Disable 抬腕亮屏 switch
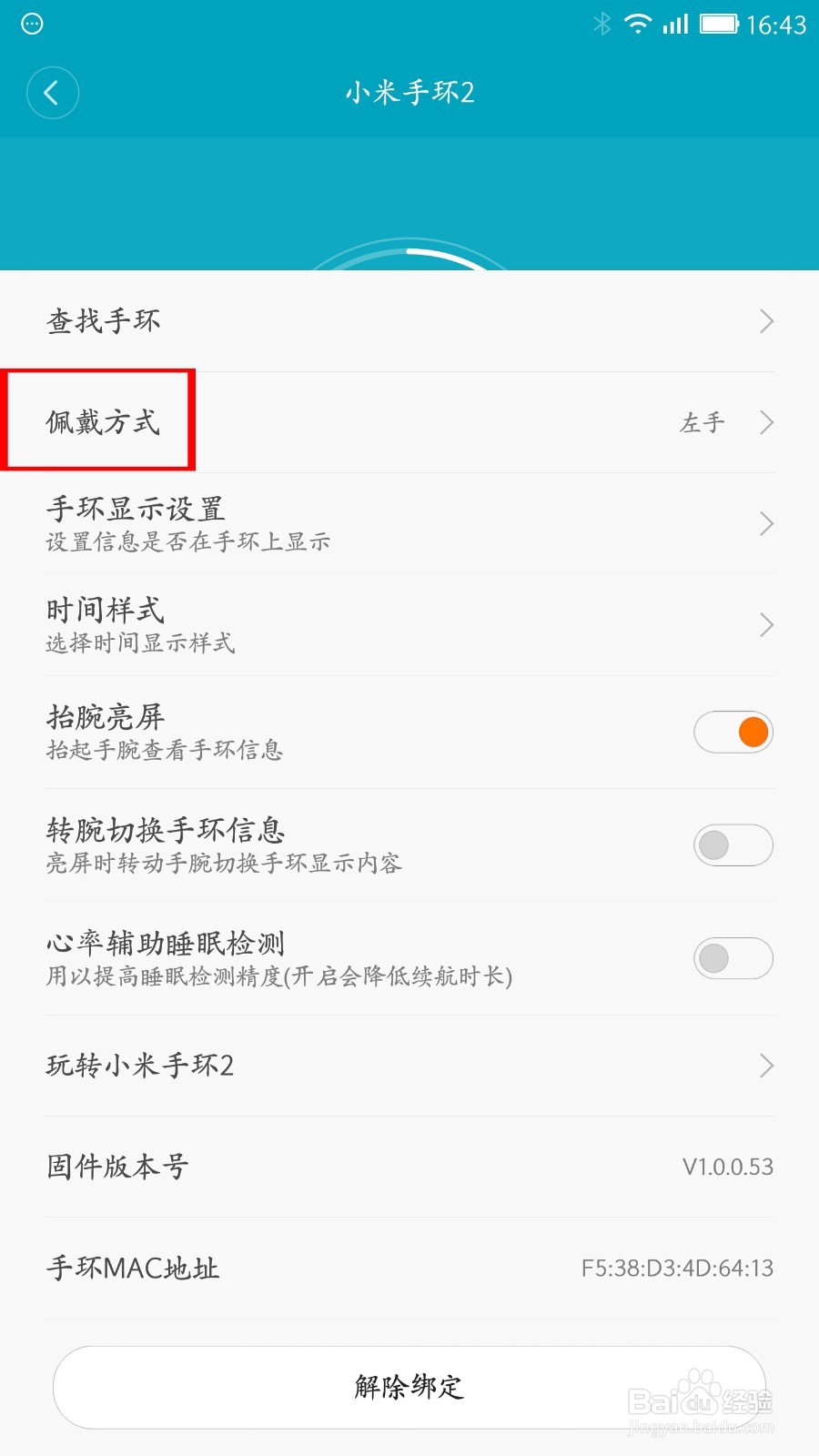The height and width of the screenshot is (1456, 819). [x=733, y=732]
